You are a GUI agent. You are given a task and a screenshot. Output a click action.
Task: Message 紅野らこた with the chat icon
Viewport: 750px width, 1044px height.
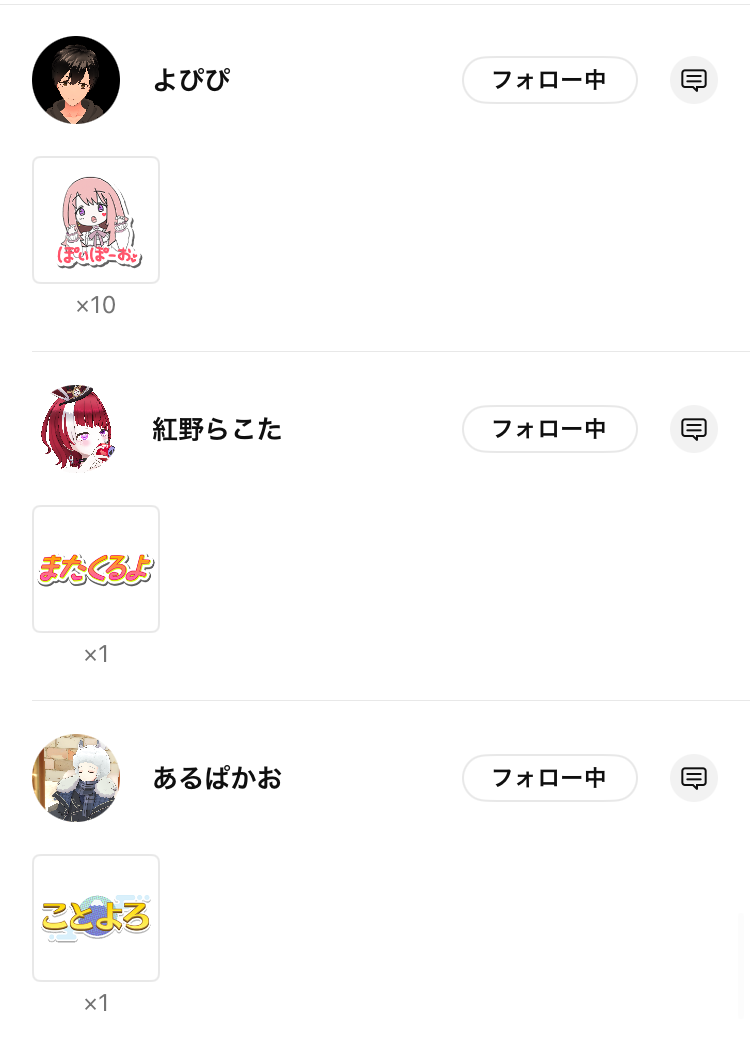[x=694, y=429]
